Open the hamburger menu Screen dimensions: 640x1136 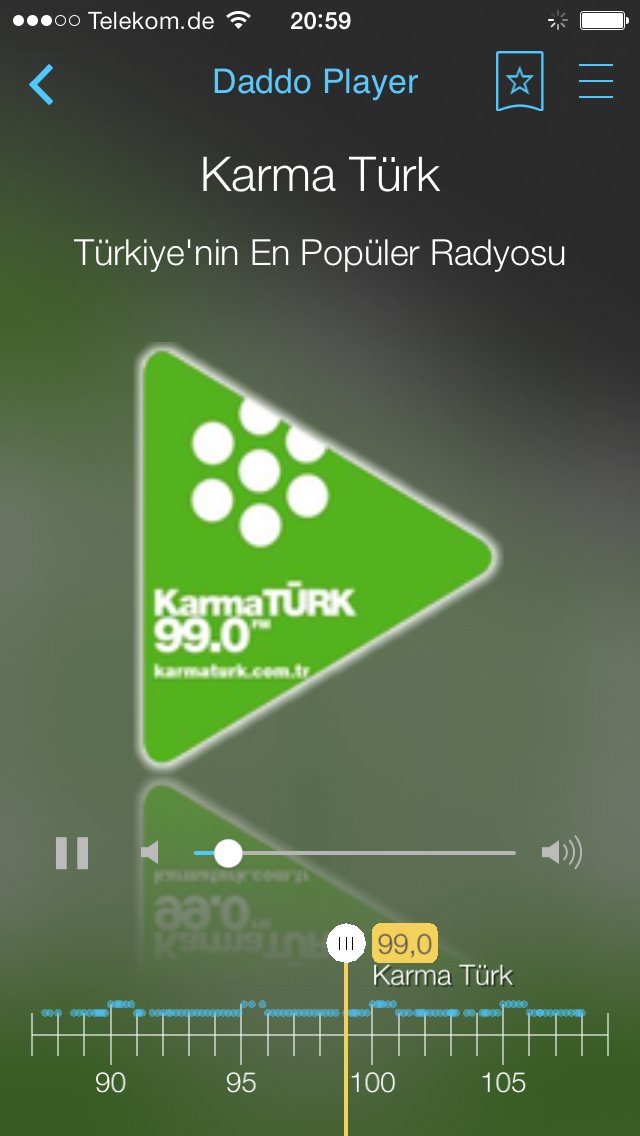(596, 82)
